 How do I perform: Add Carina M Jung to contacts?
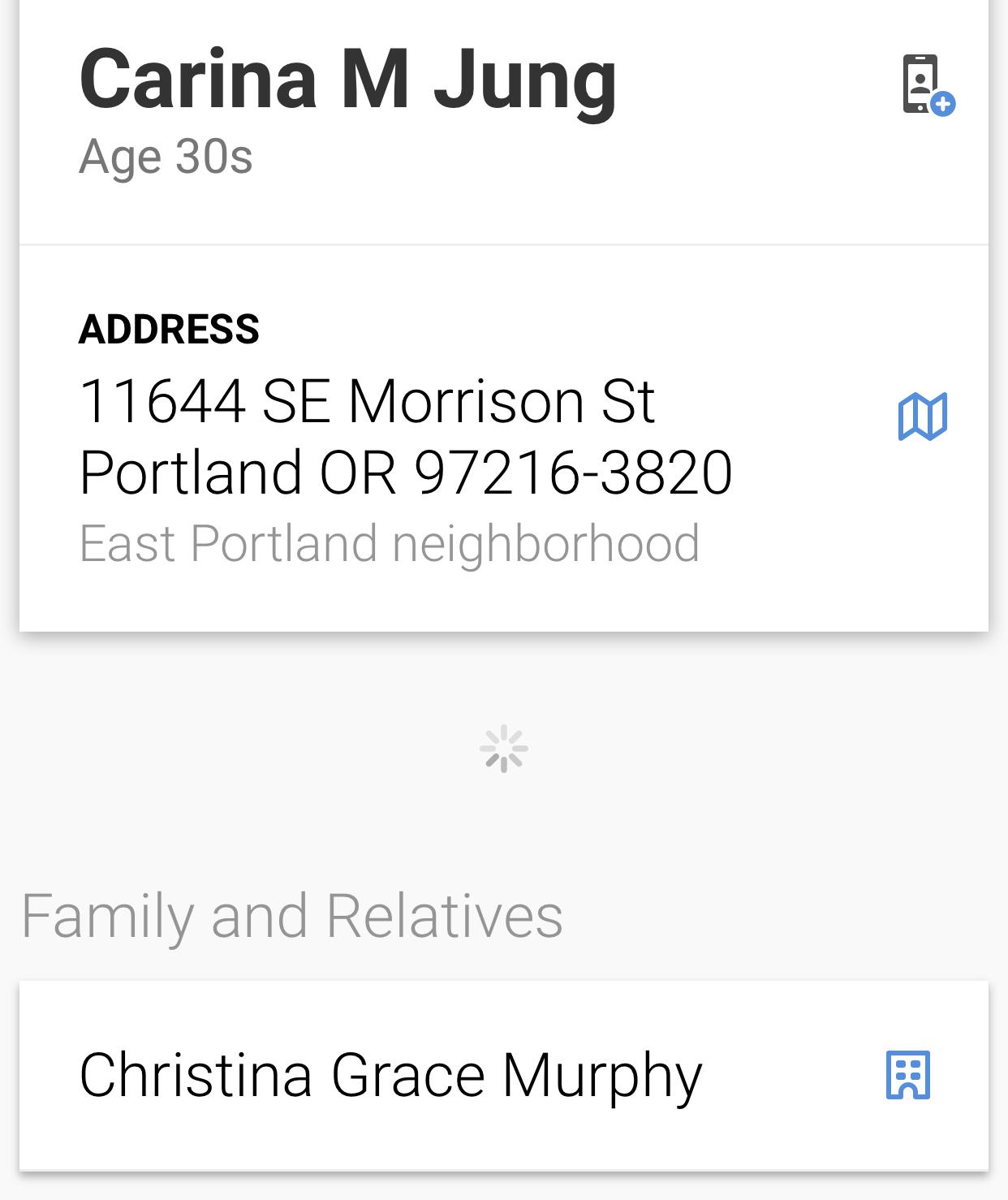927,84
